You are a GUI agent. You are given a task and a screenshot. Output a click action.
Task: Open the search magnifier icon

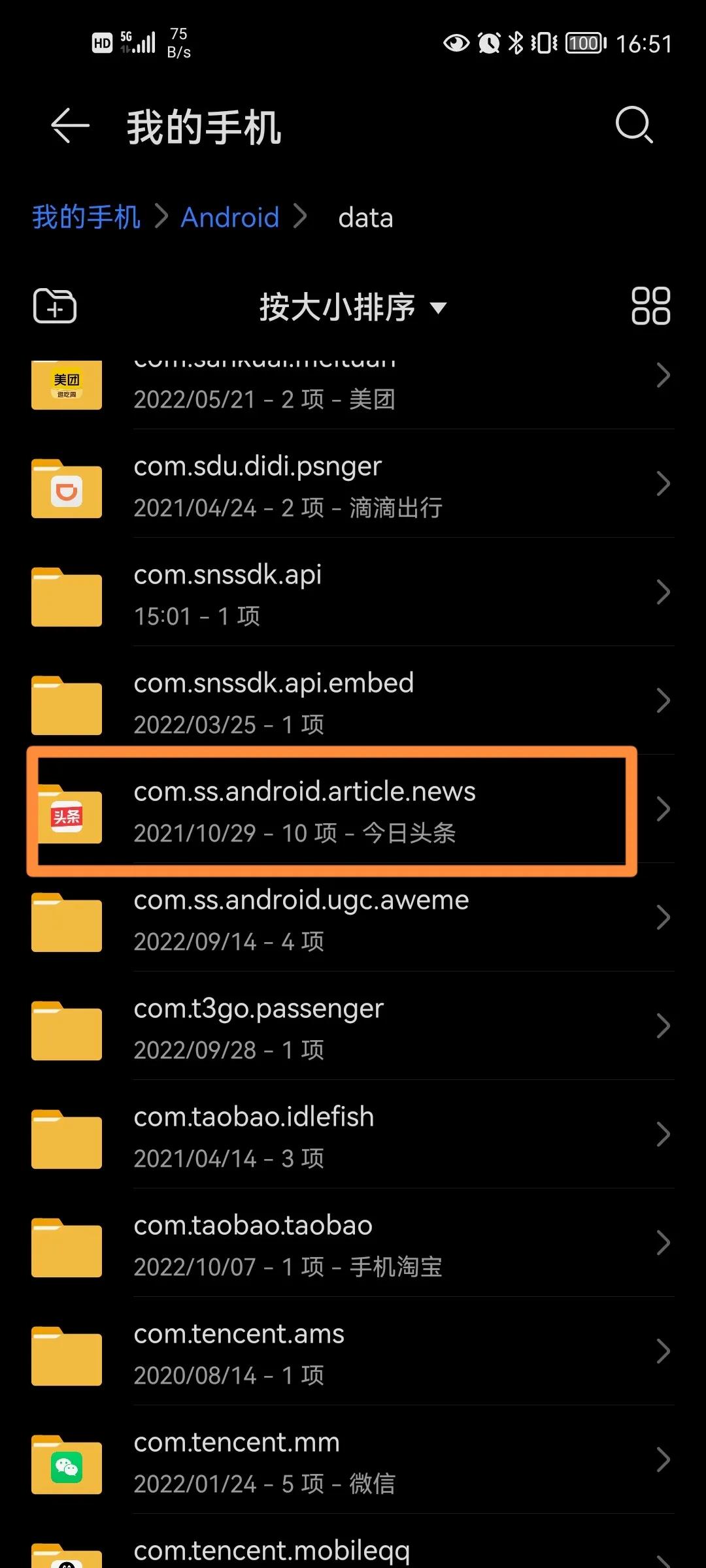(633, 124)
